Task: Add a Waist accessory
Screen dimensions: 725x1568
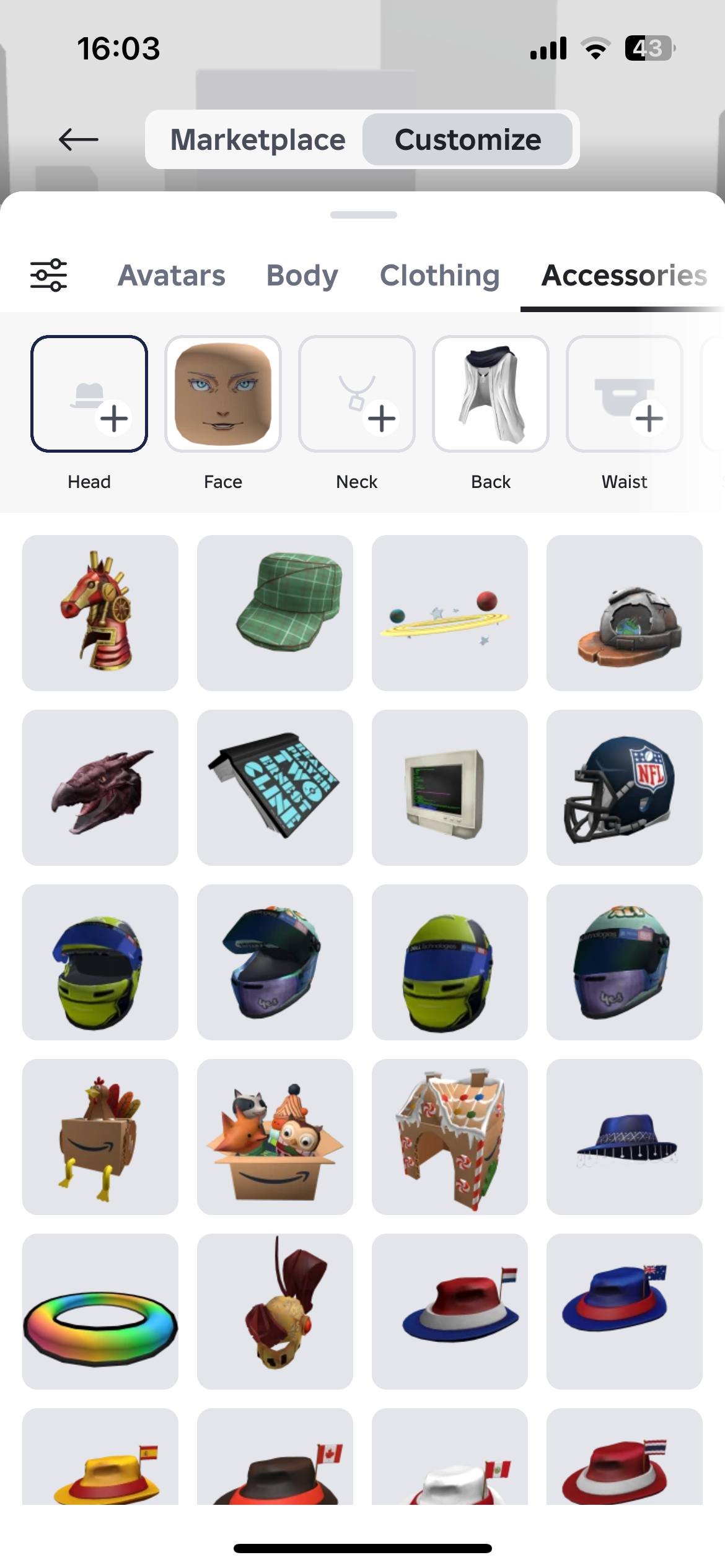Action: click(624, 394)
